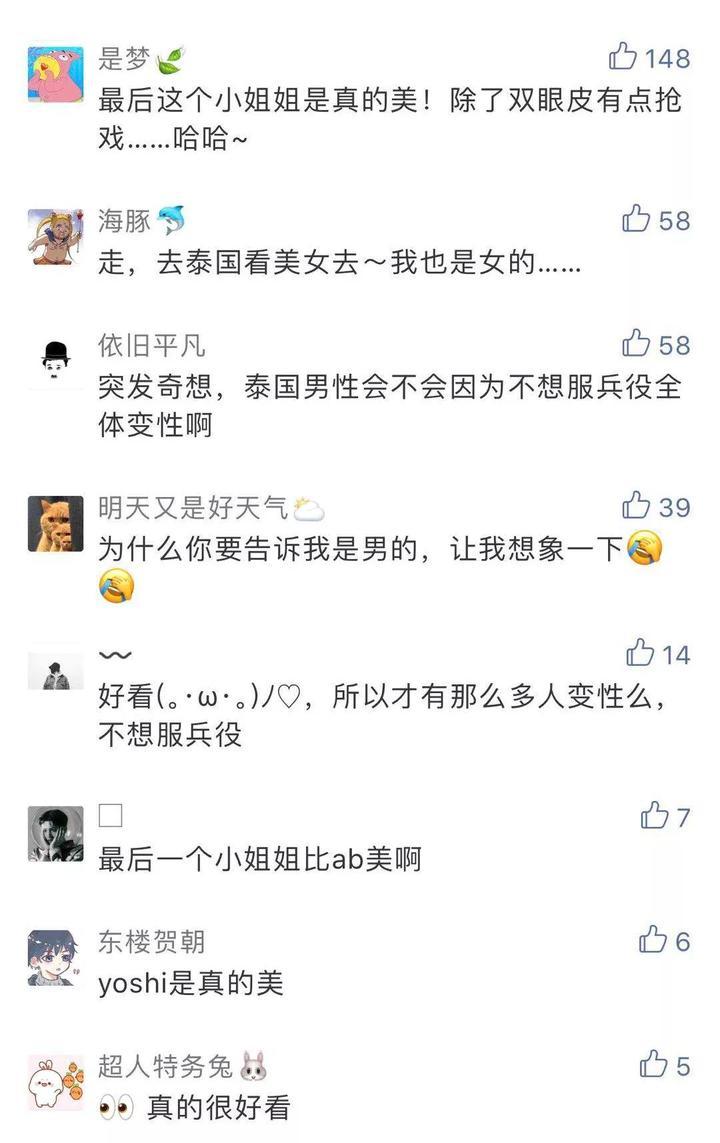Open 是梦's profile avatar
The image size is (720, 1143).
[55, 74]
